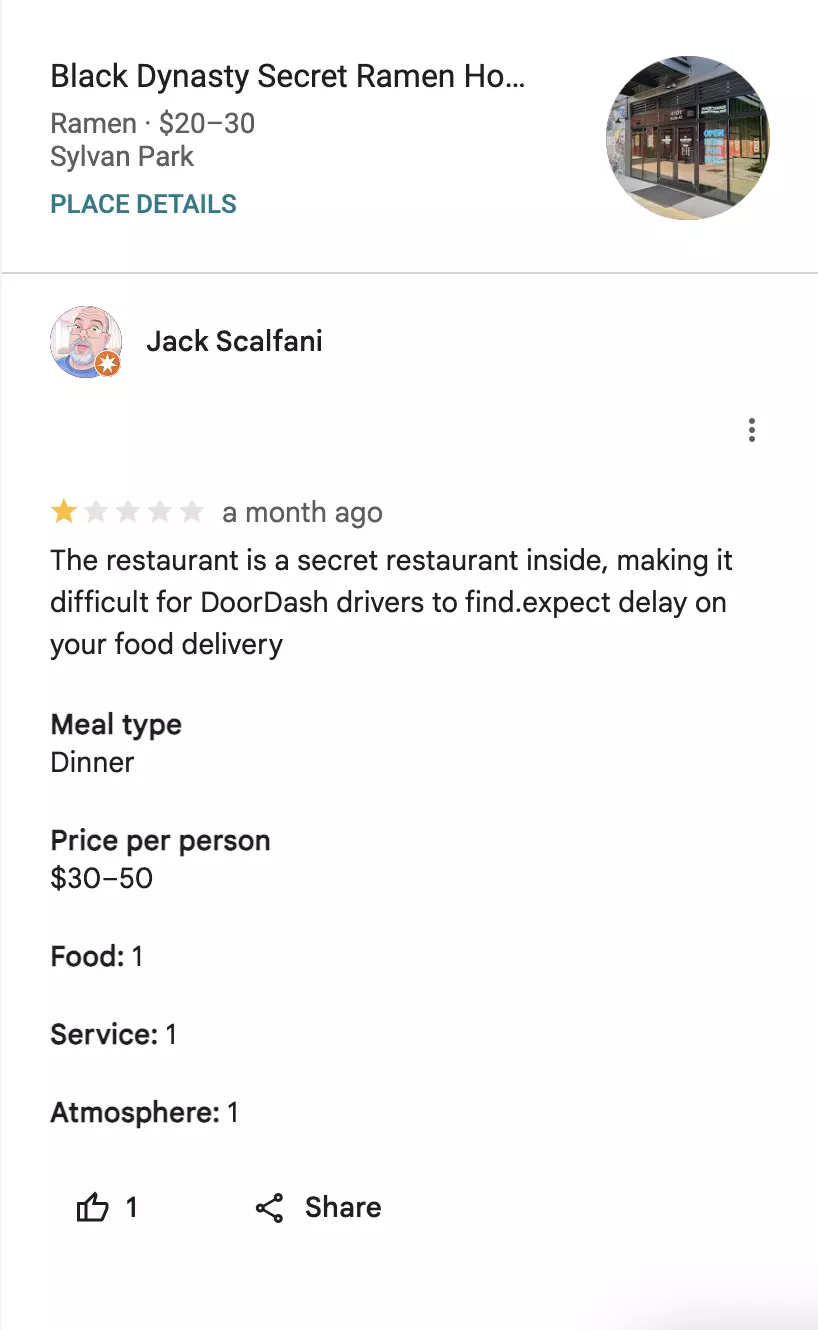This screenshot has width=818, height=1330.
Task: Share this review
Action: 318,1207
